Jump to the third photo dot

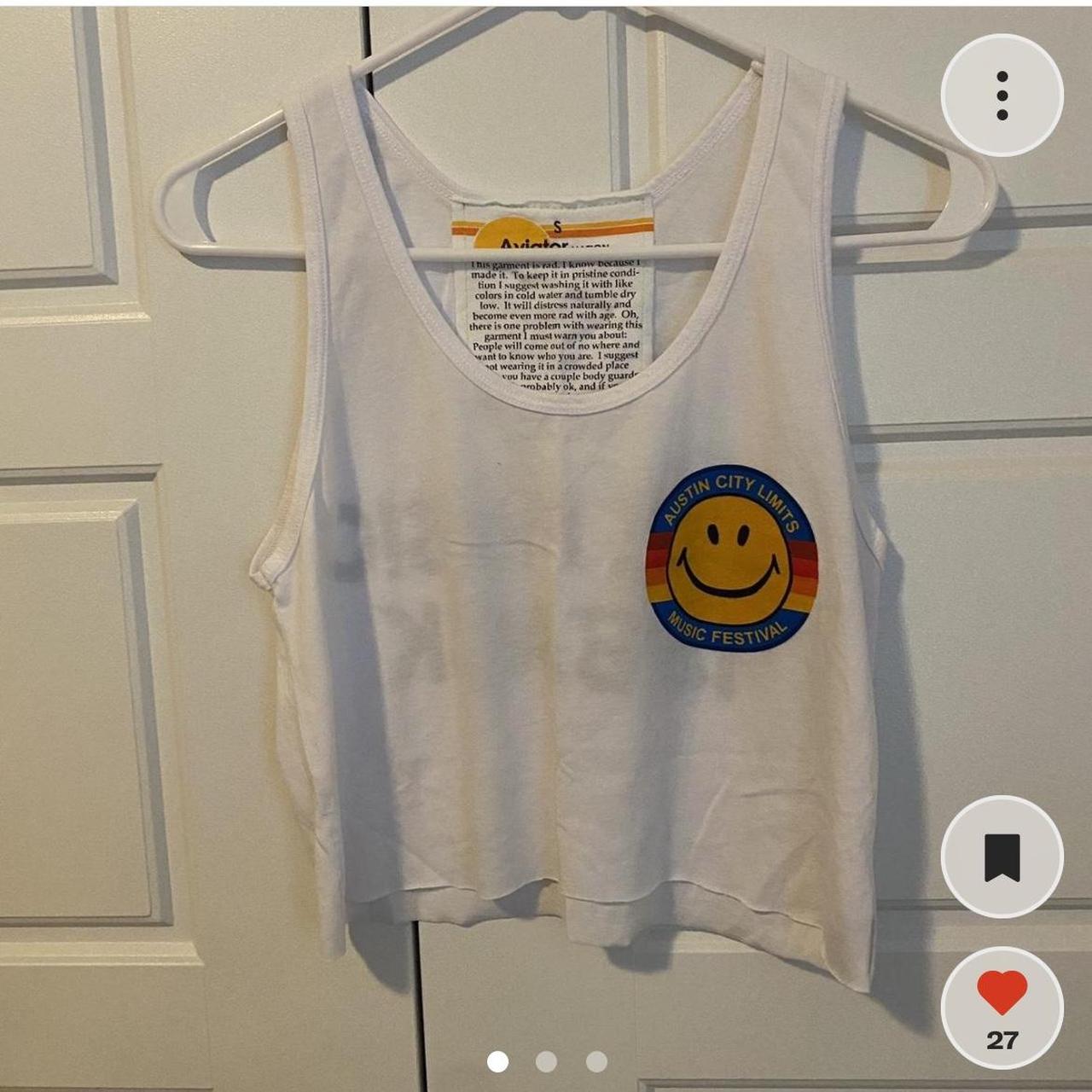coord(596,1061)
